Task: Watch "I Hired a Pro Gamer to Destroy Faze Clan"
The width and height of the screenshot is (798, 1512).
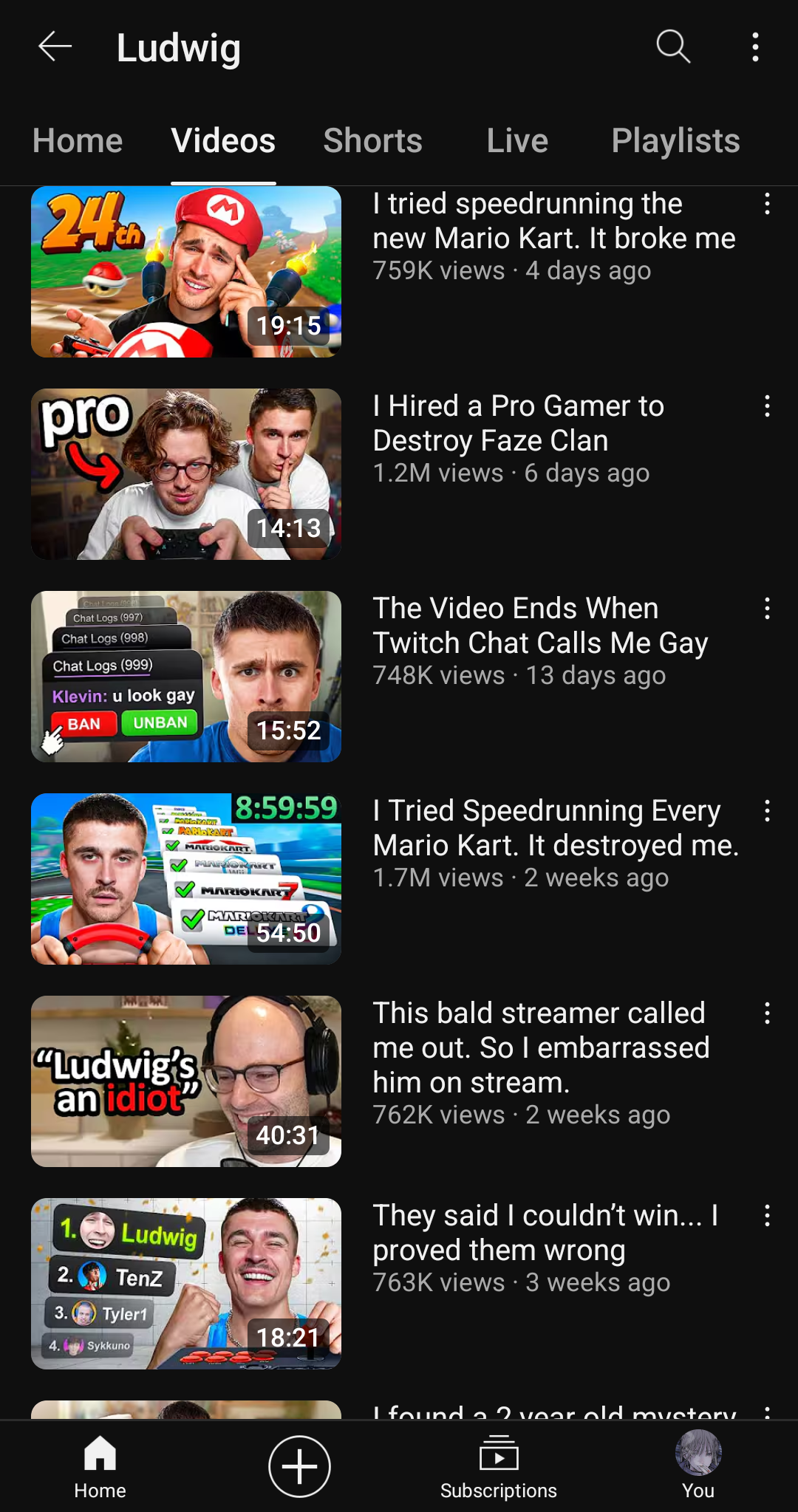Action: click(x=186, y=474)
